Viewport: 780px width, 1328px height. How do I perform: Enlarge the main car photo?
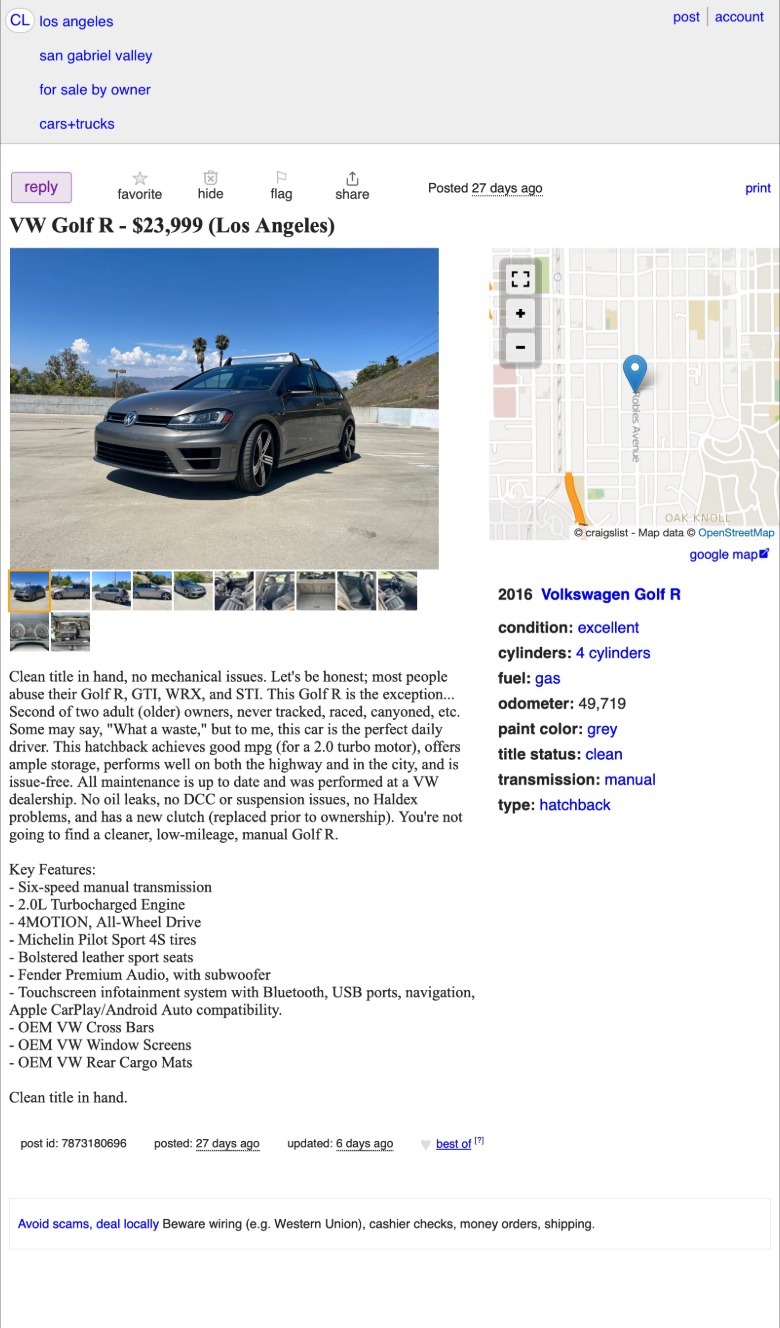pyautogui.click(x=224, y=408)
